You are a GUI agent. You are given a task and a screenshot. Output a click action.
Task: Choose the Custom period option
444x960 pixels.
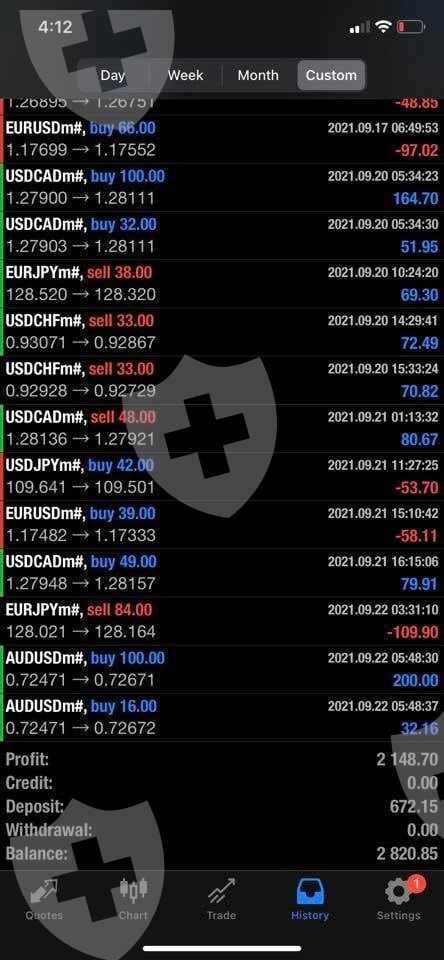coord(331,76)
